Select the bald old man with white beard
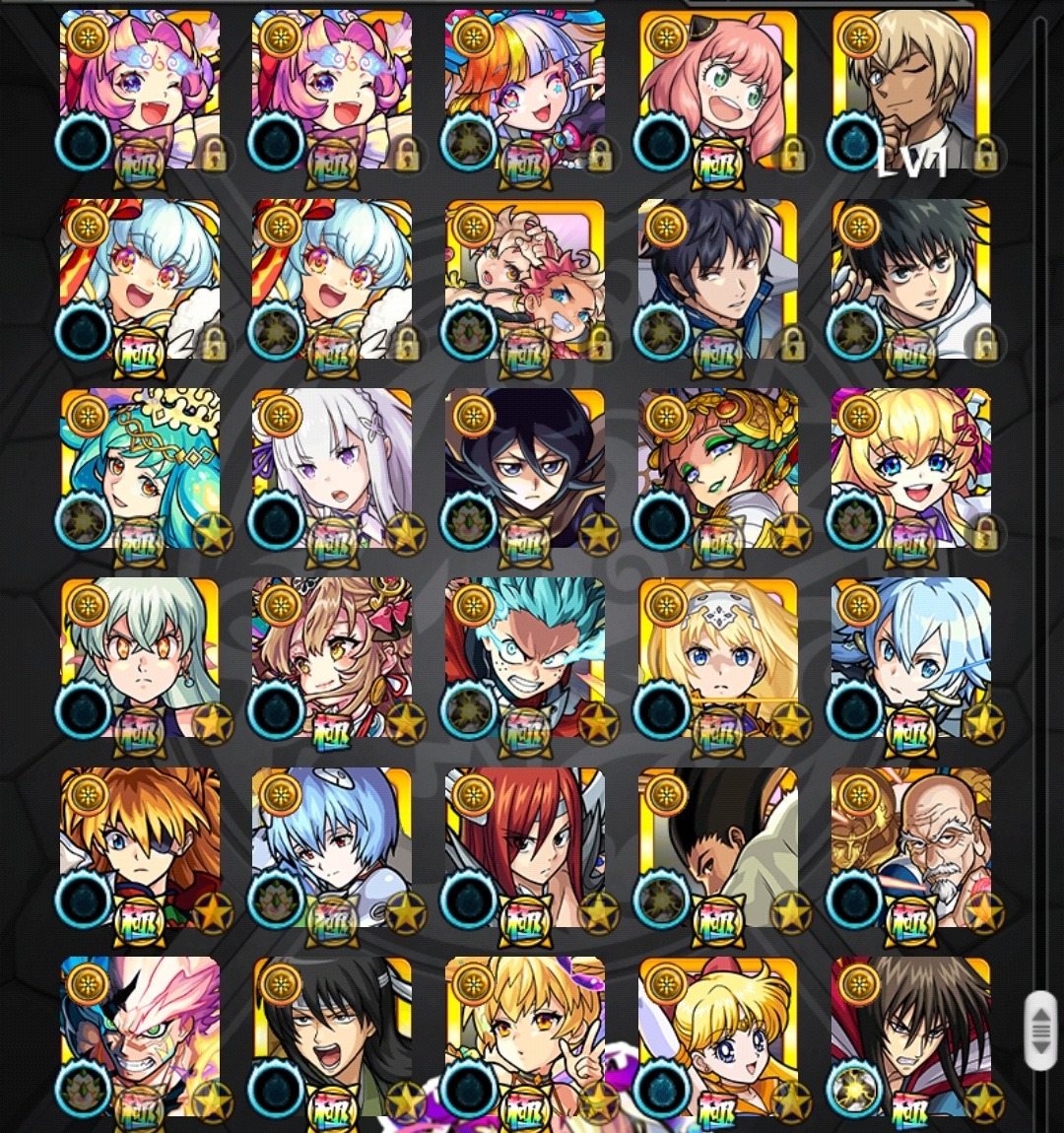The width and height of the screenshot is (1064, 1133). click(911, 847)
